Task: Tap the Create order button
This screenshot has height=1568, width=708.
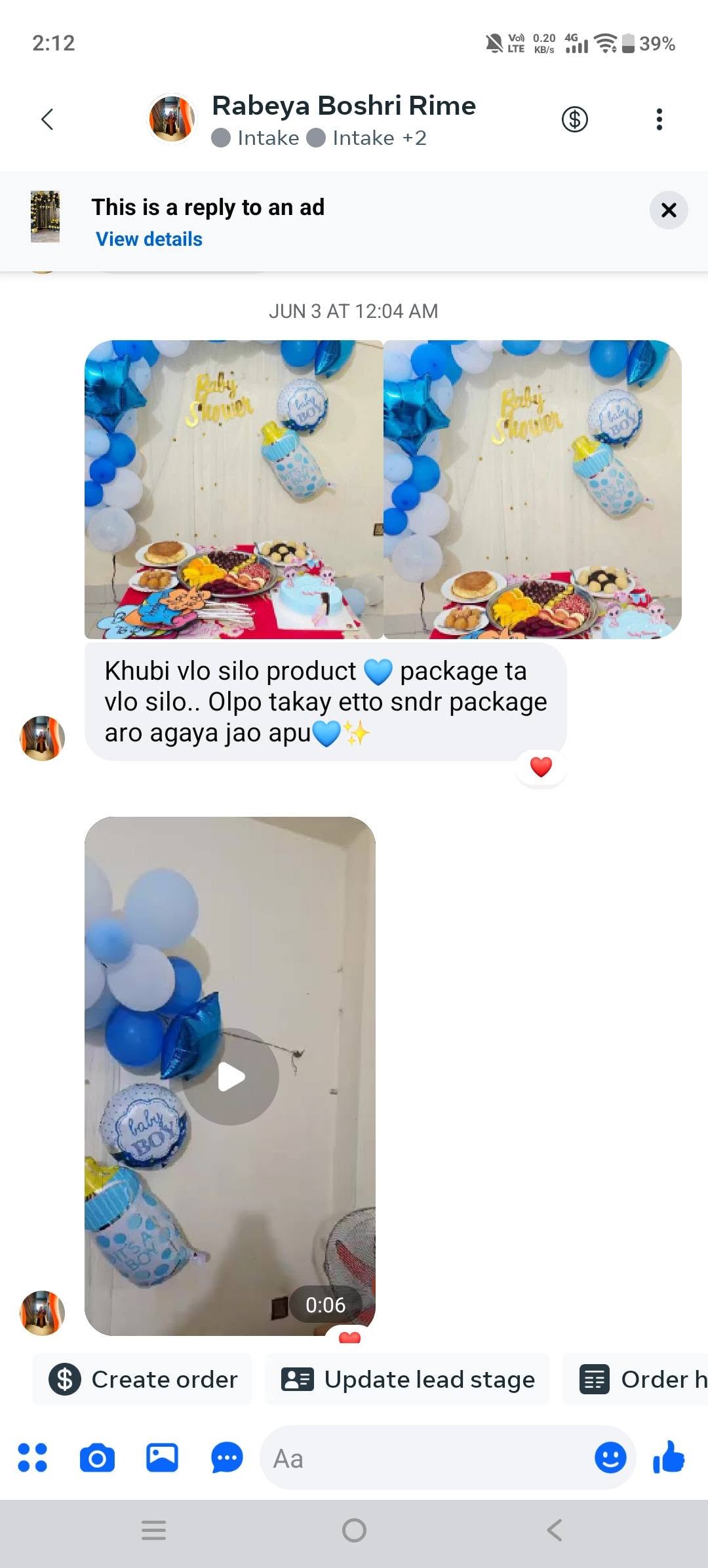Action: point(142,1379)
